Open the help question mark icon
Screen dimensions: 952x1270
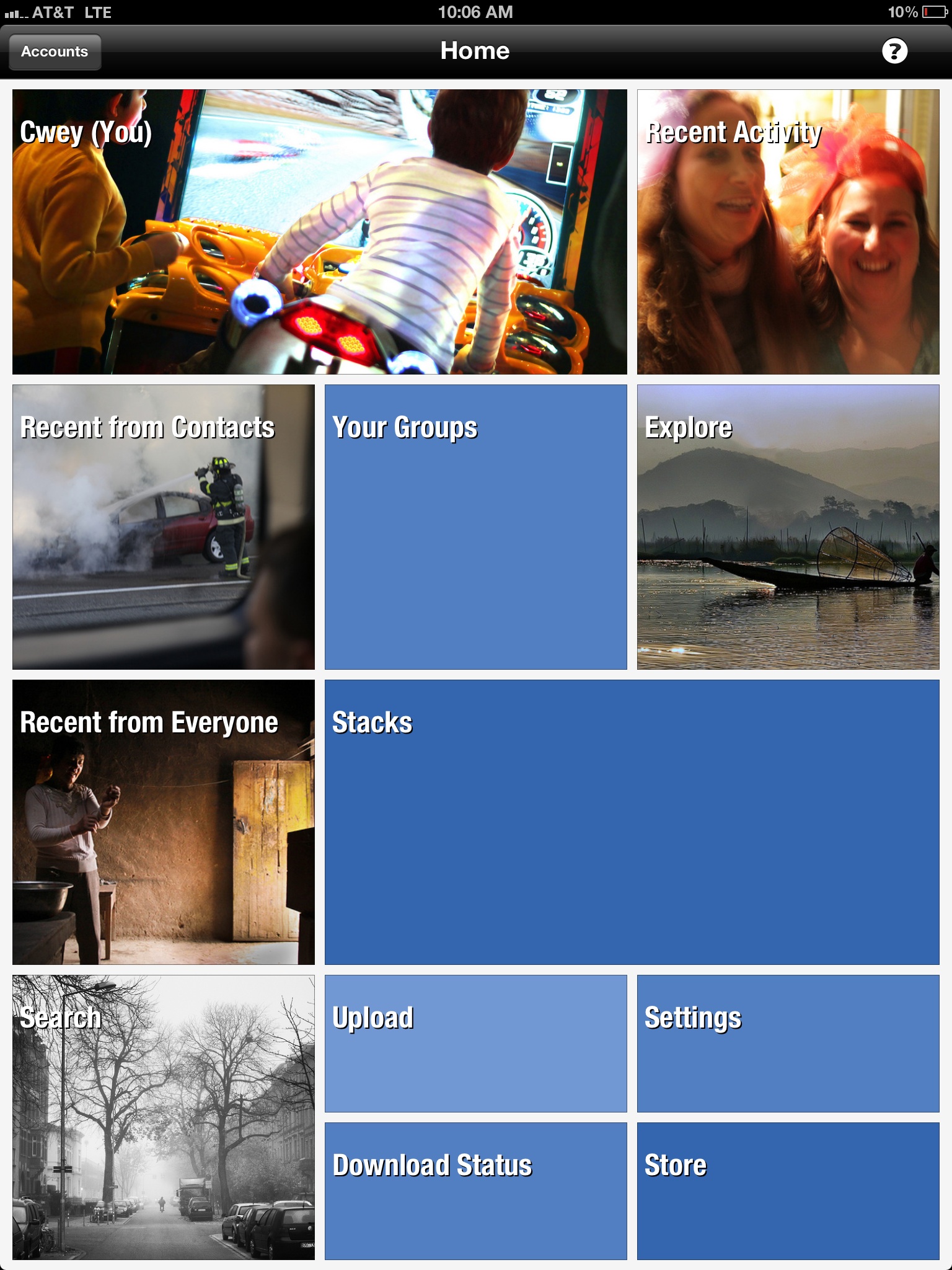[x=894, y=51]
